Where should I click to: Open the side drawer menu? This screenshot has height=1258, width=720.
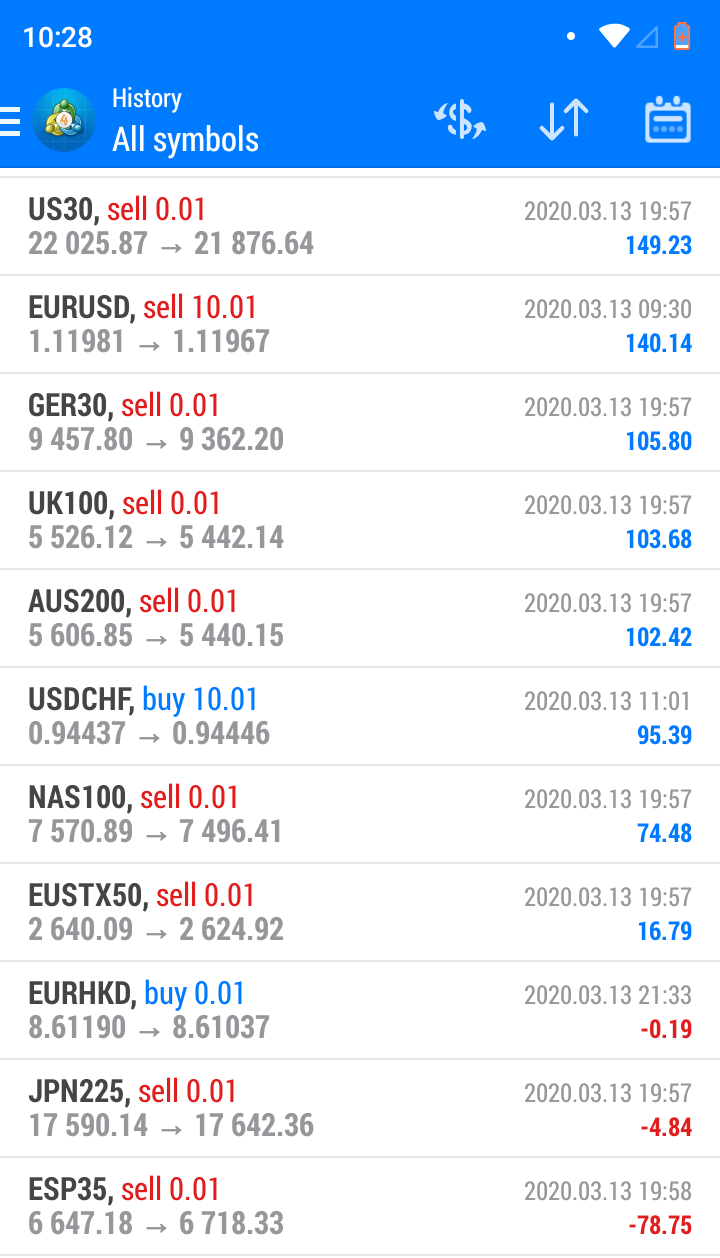coord(12,121)
